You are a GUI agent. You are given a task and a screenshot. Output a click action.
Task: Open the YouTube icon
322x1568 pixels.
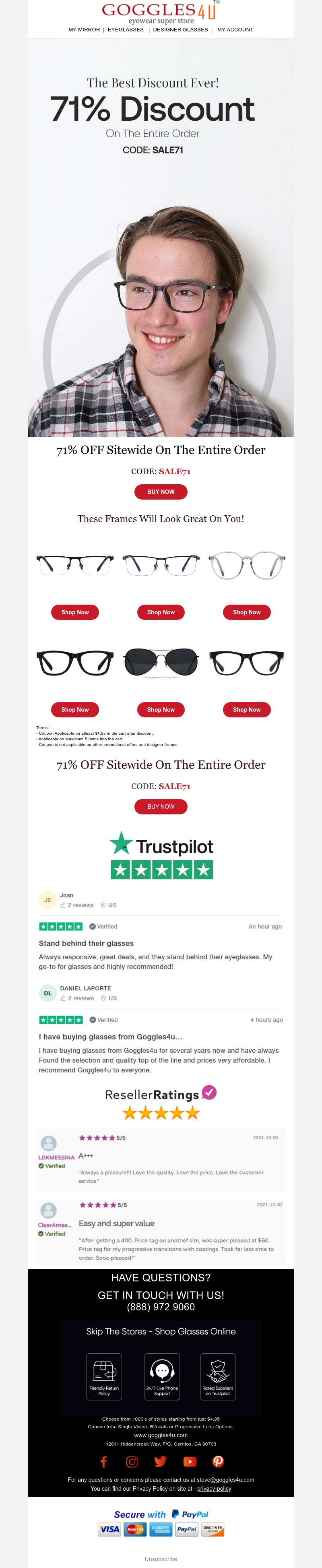pyautogui.click(x=189, y=1461)
